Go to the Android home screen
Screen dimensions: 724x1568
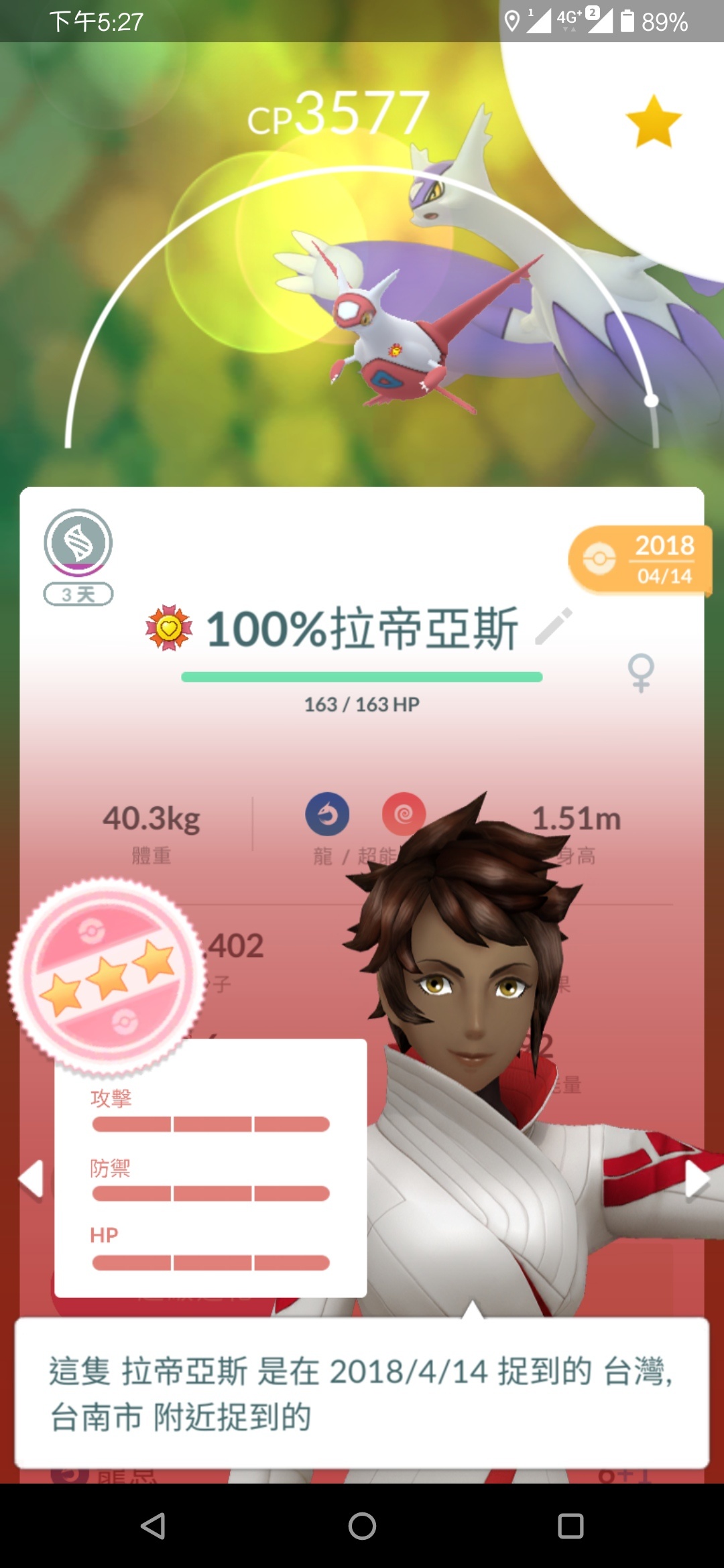(362, 1526)
